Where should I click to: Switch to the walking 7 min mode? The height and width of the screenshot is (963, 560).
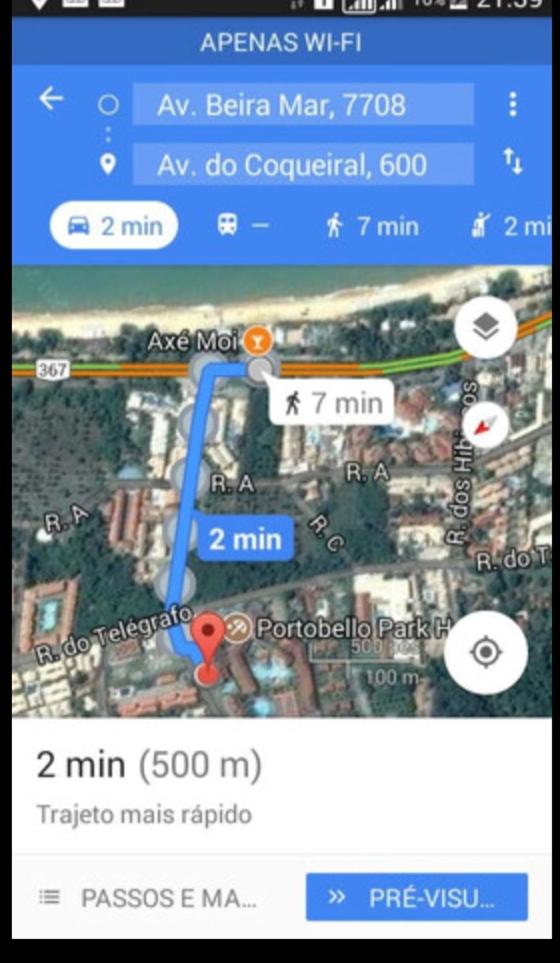(x=372, y=225)
